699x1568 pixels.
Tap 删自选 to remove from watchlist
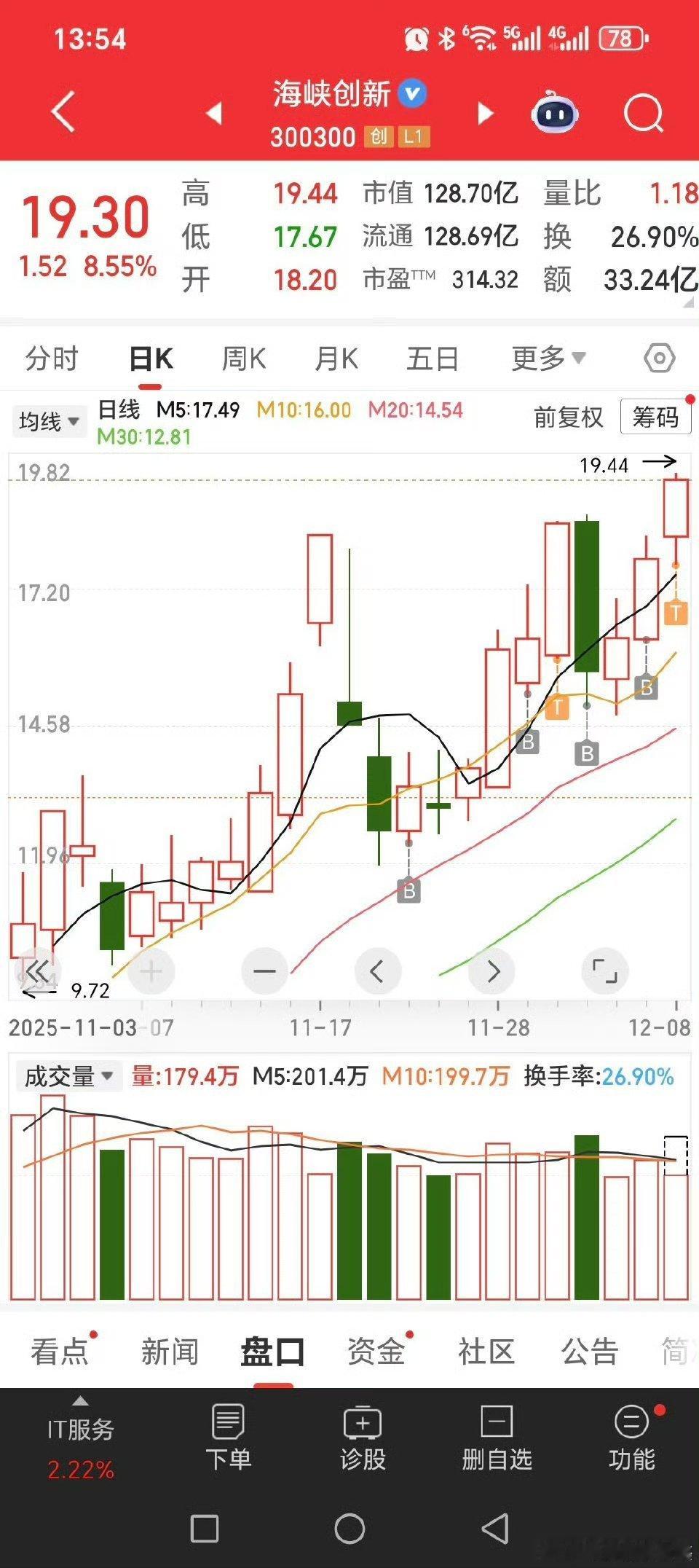pos(497,1438)
